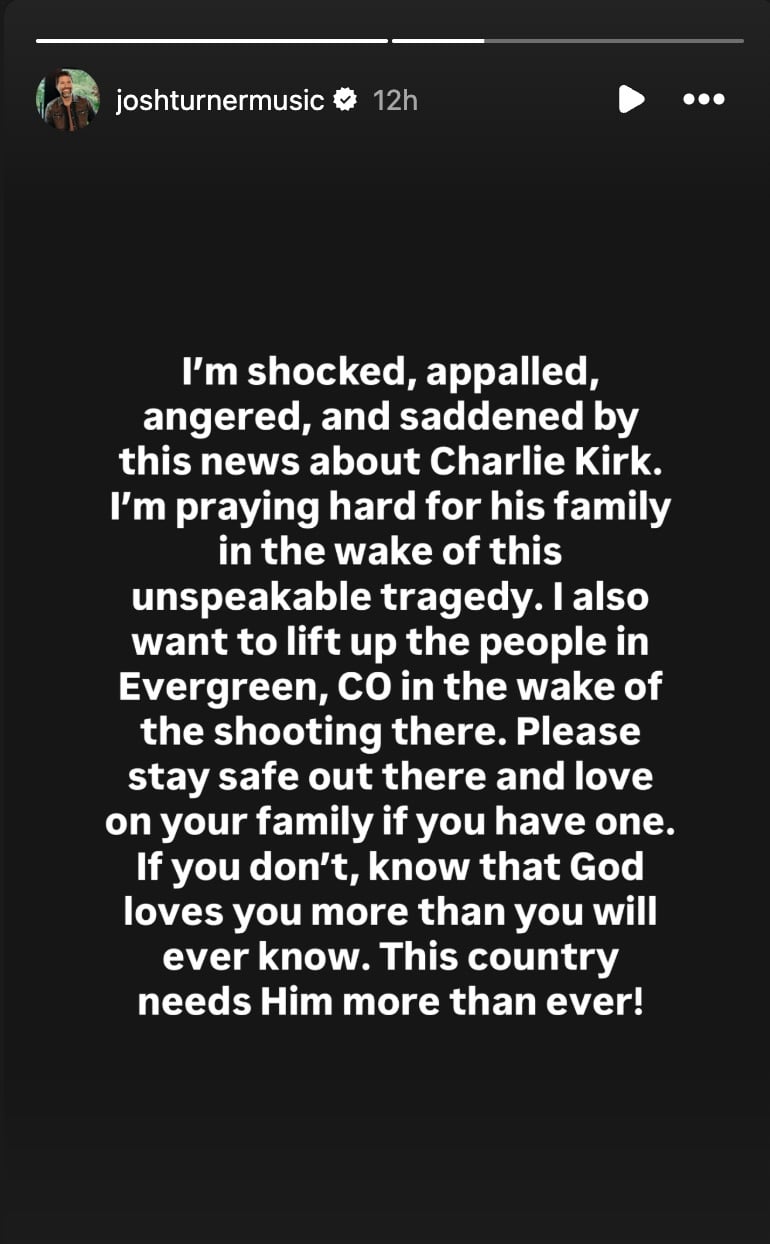This screenshot has width=770, height=1244.
Task: Tap the joshturnermusic username
Action: (219, 100)
